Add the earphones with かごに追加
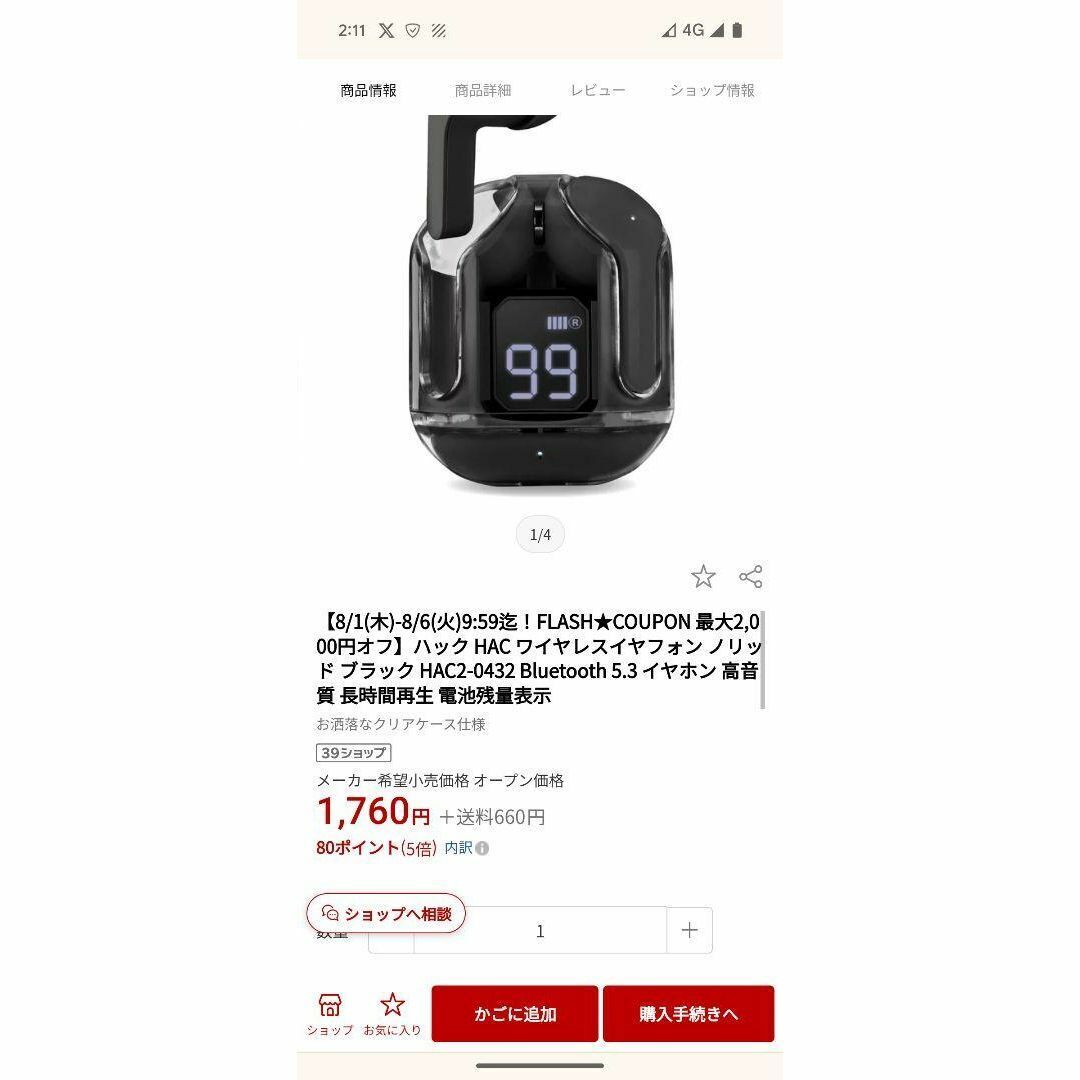Image resolution: width=1080 pixels, height=1080 pixels. tap(515, 1014)
